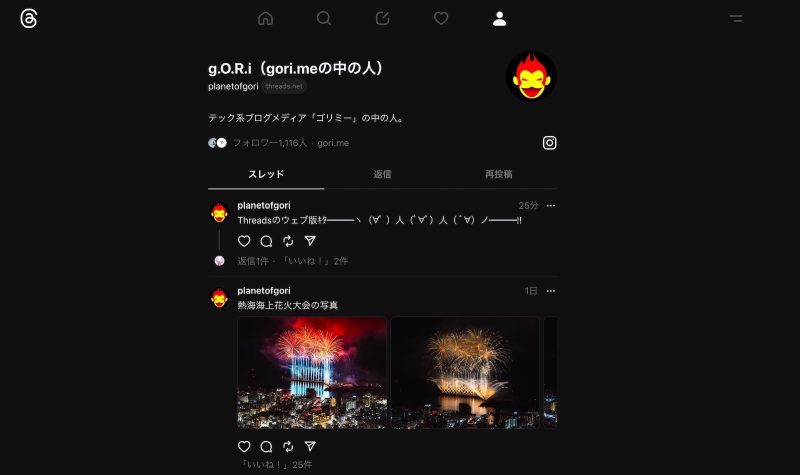The height and width of the screenshot is (475, 800).
Task: Open more options on the 1日 post
Action: 550,291
